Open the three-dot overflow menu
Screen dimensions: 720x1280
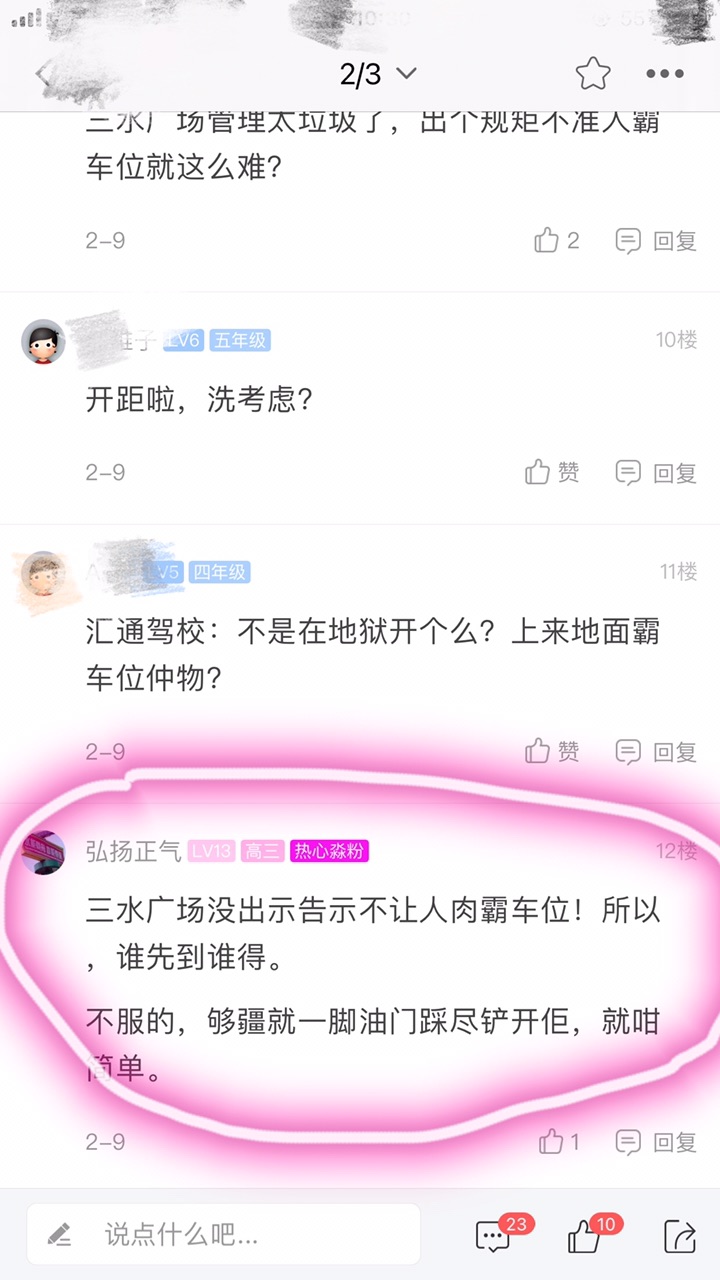[x=665, y=74]
